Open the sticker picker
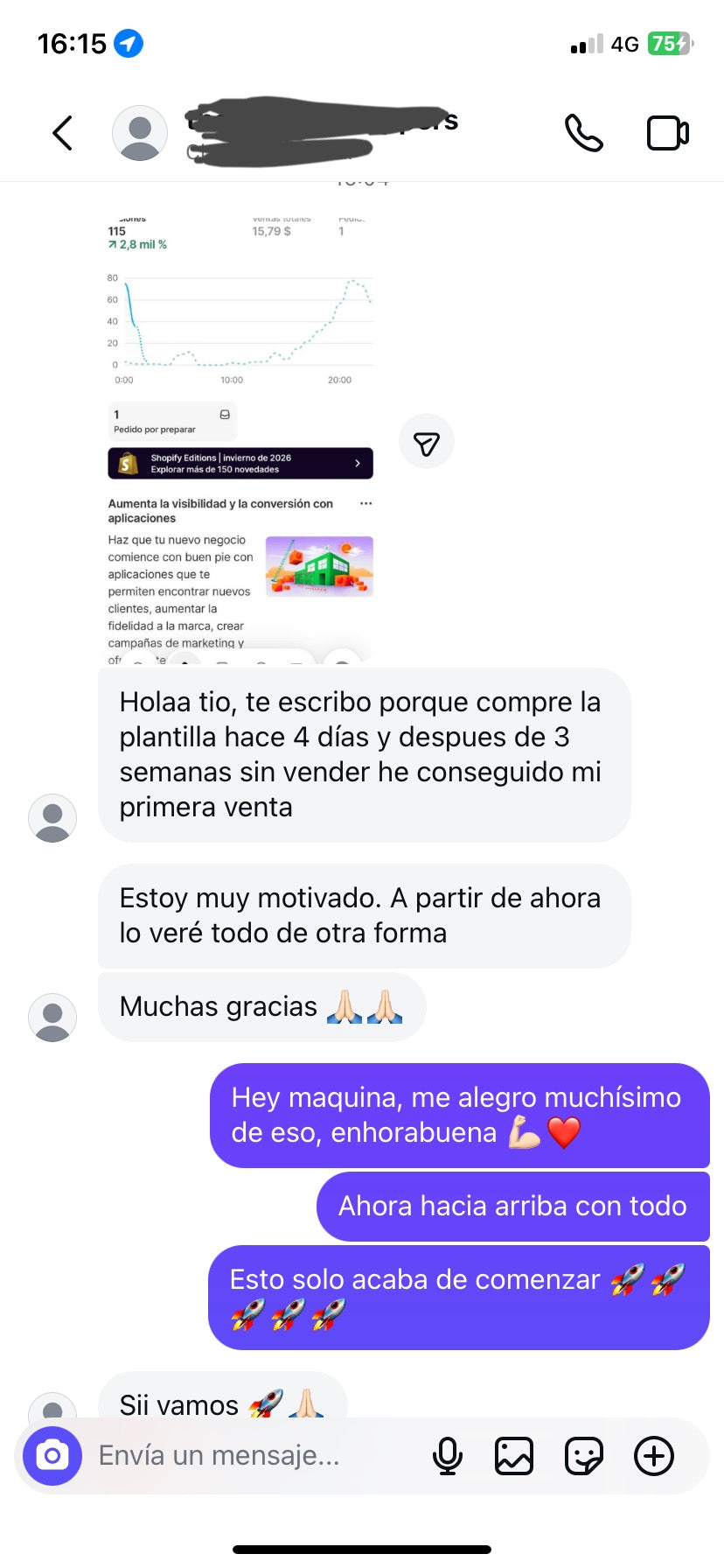724x1568 pixels. tap(583, 1456)
